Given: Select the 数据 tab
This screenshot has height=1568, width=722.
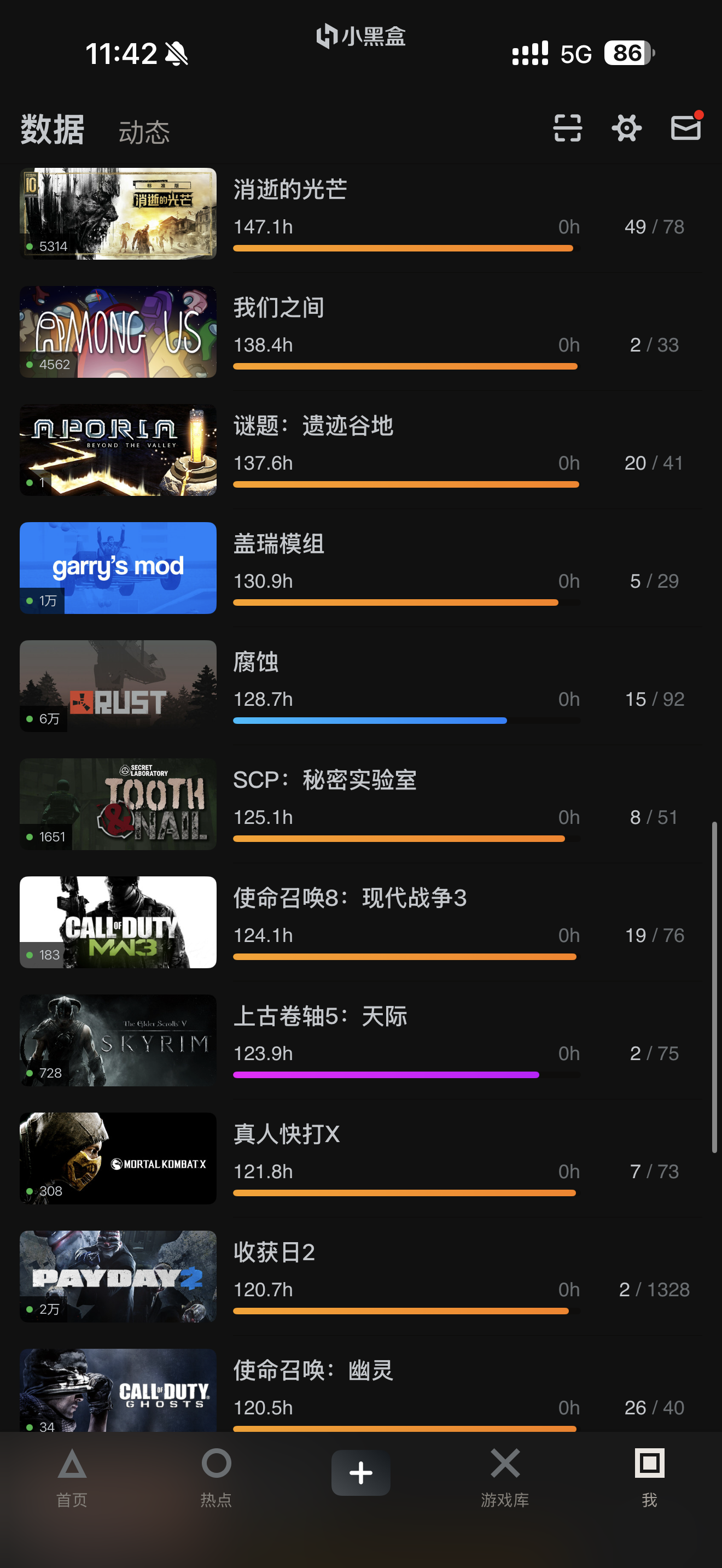Looking at the screenshot, I should click(x=53, y=130).
